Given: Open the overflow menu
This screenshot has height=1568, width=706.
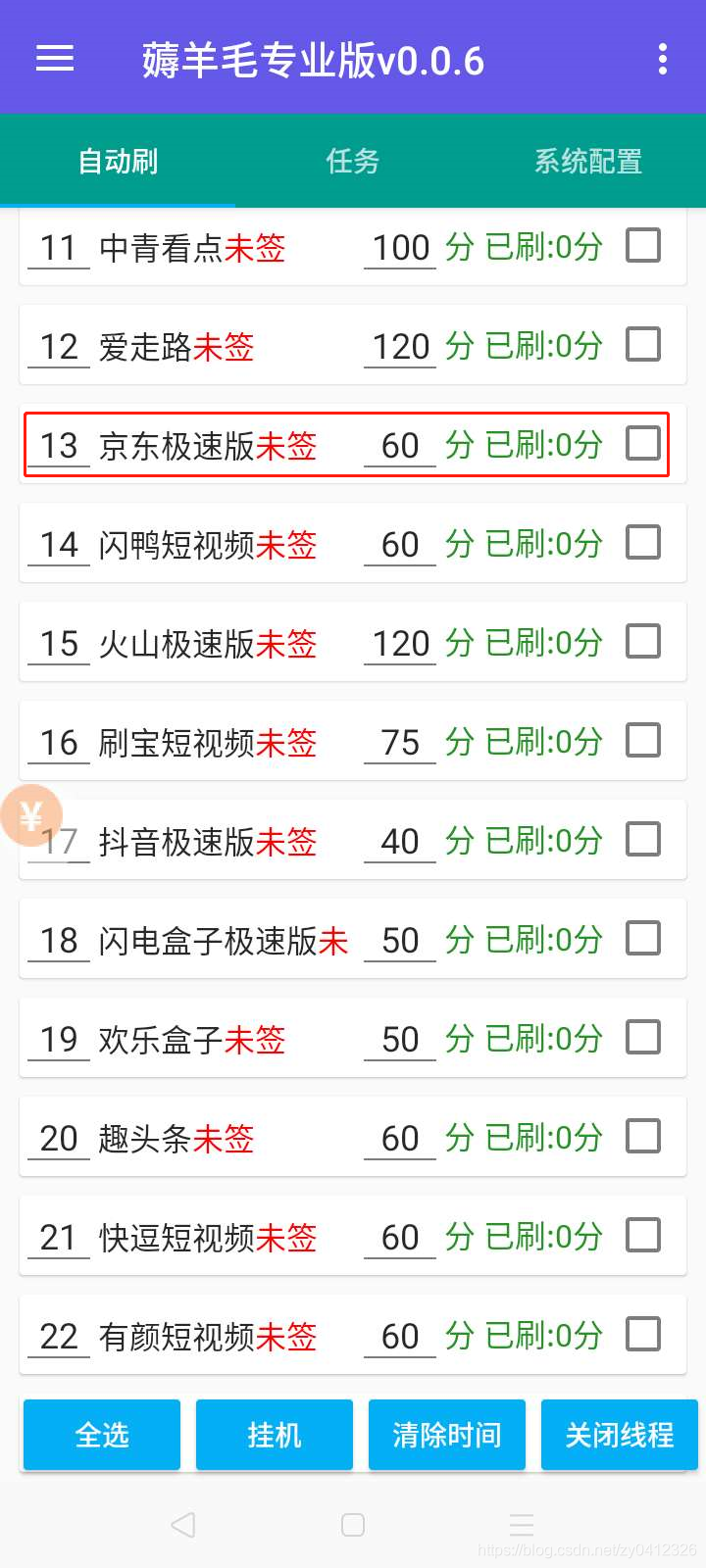Looking at the screenshot, I should pos(663,59).
